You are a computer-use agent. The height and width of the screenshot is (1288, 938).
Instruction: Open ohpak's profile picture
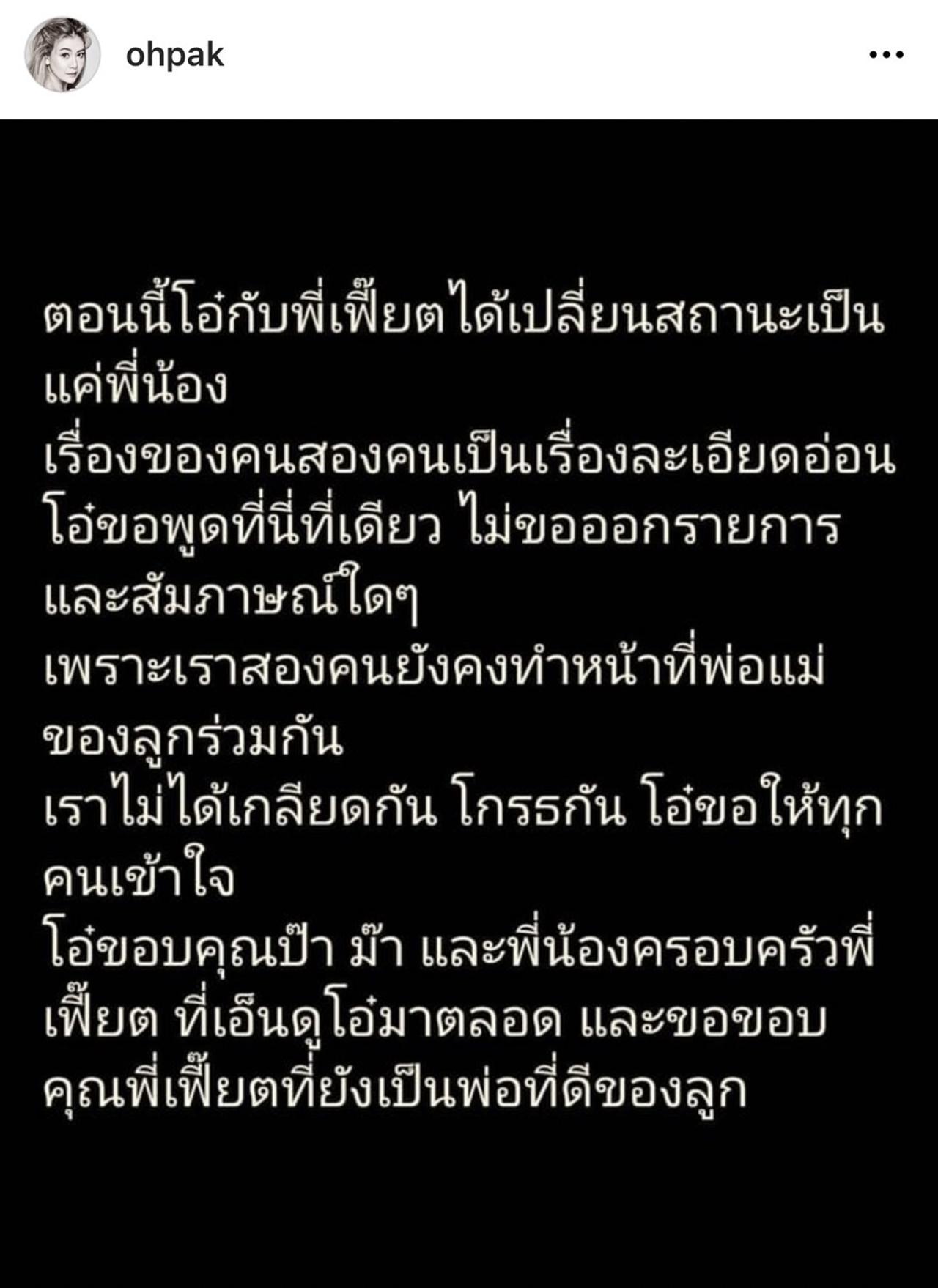(x=62, y=55)
